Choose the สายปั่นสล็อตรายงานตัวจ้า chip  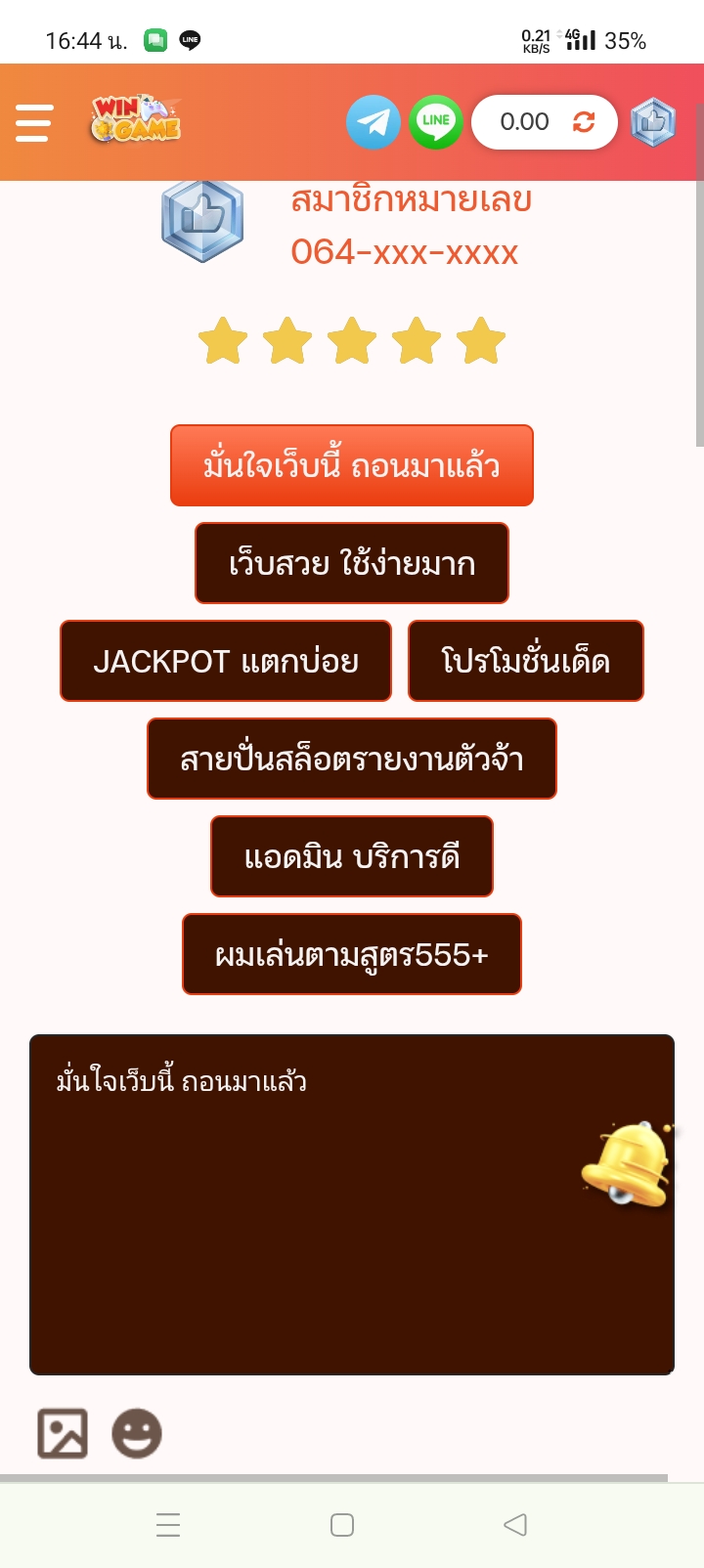(x=352, y=759)
